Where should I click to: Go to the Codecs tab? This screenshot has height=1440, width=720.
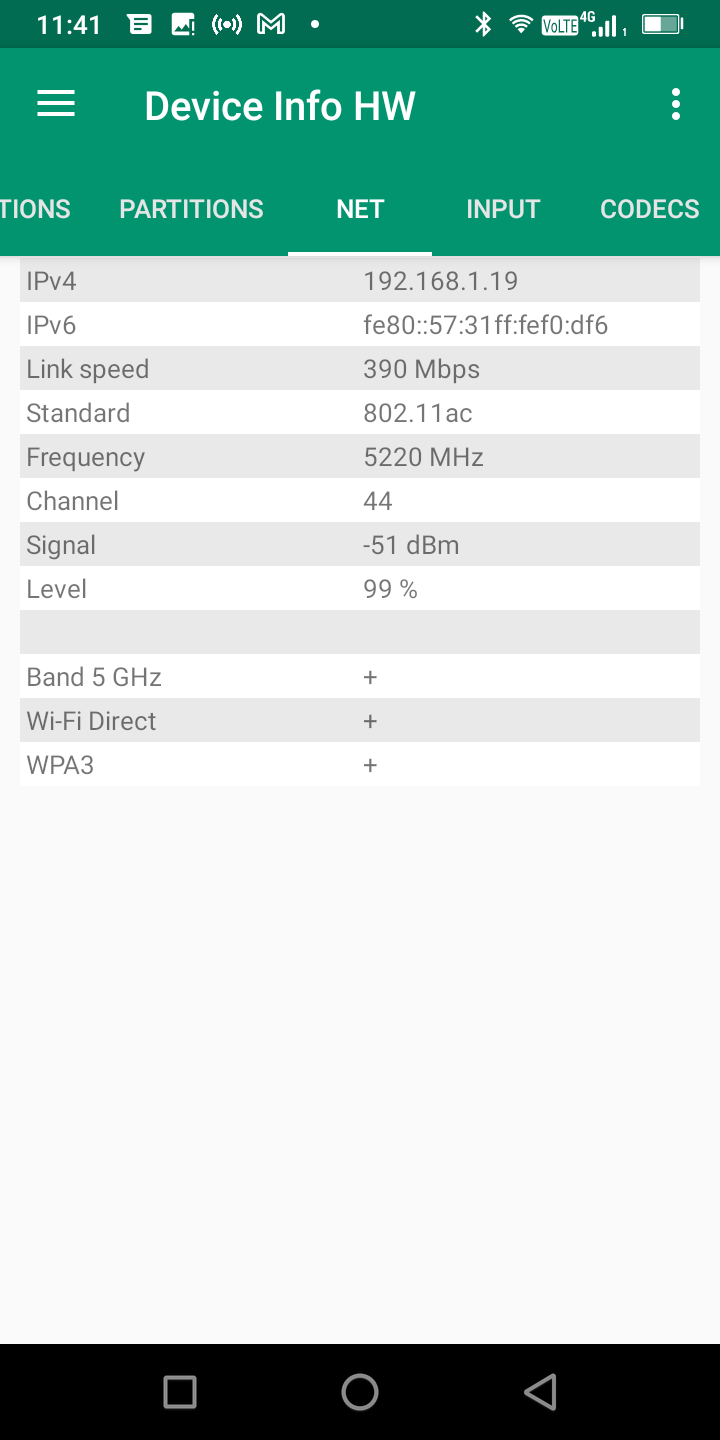pos(649,209)
